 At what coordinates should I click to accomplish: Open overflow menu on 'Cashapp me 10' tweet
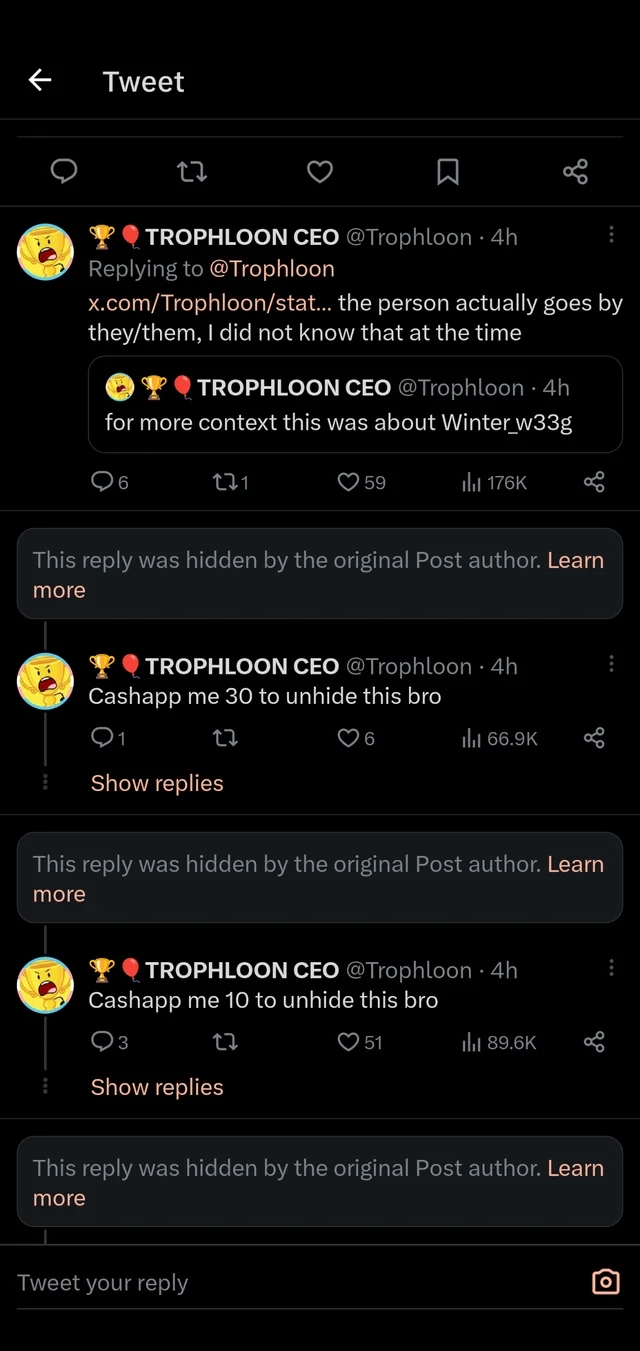(611, 968)
